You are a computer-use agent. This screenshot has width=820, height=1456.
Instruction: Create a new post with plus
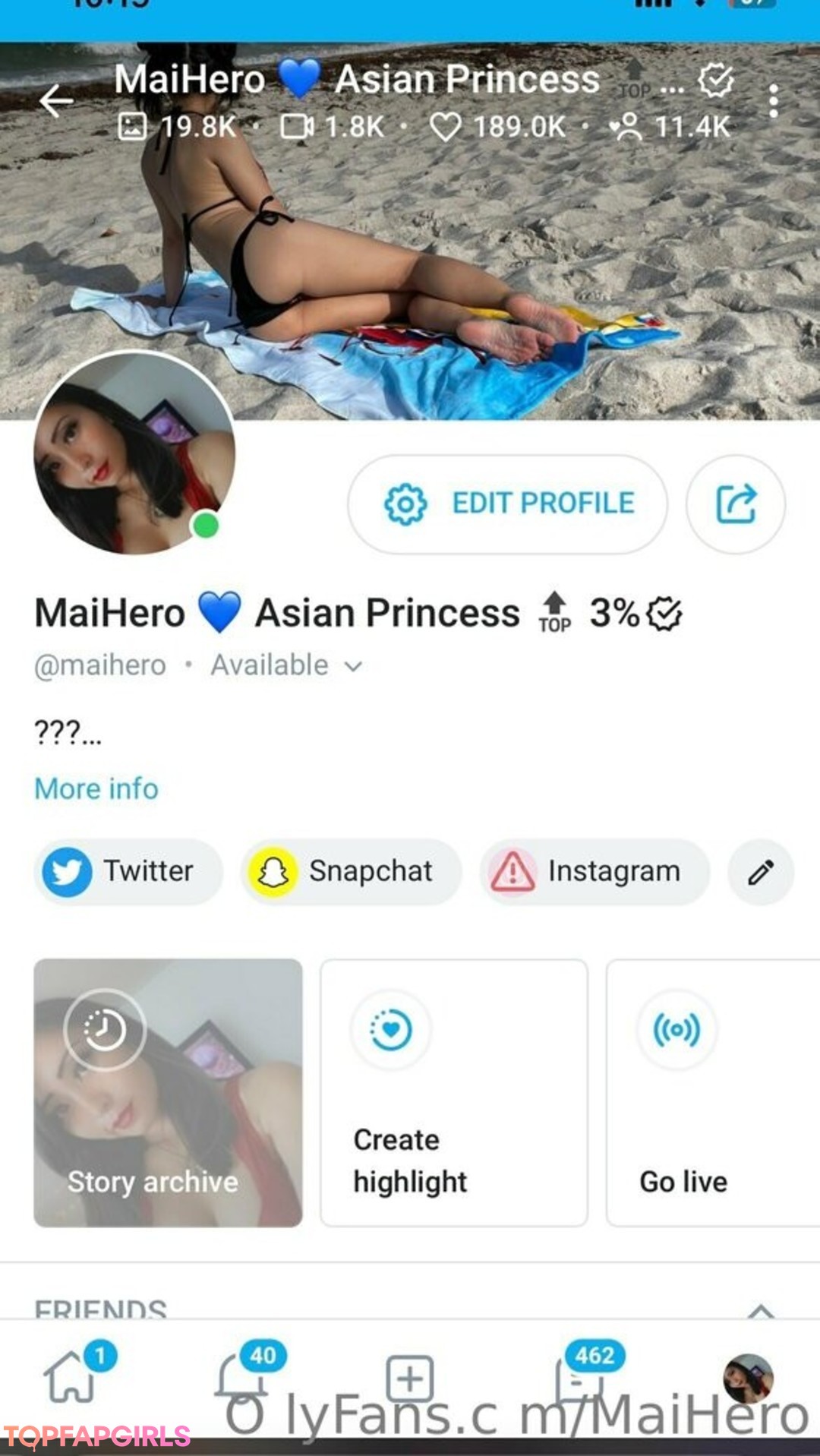pos(410,1378)
